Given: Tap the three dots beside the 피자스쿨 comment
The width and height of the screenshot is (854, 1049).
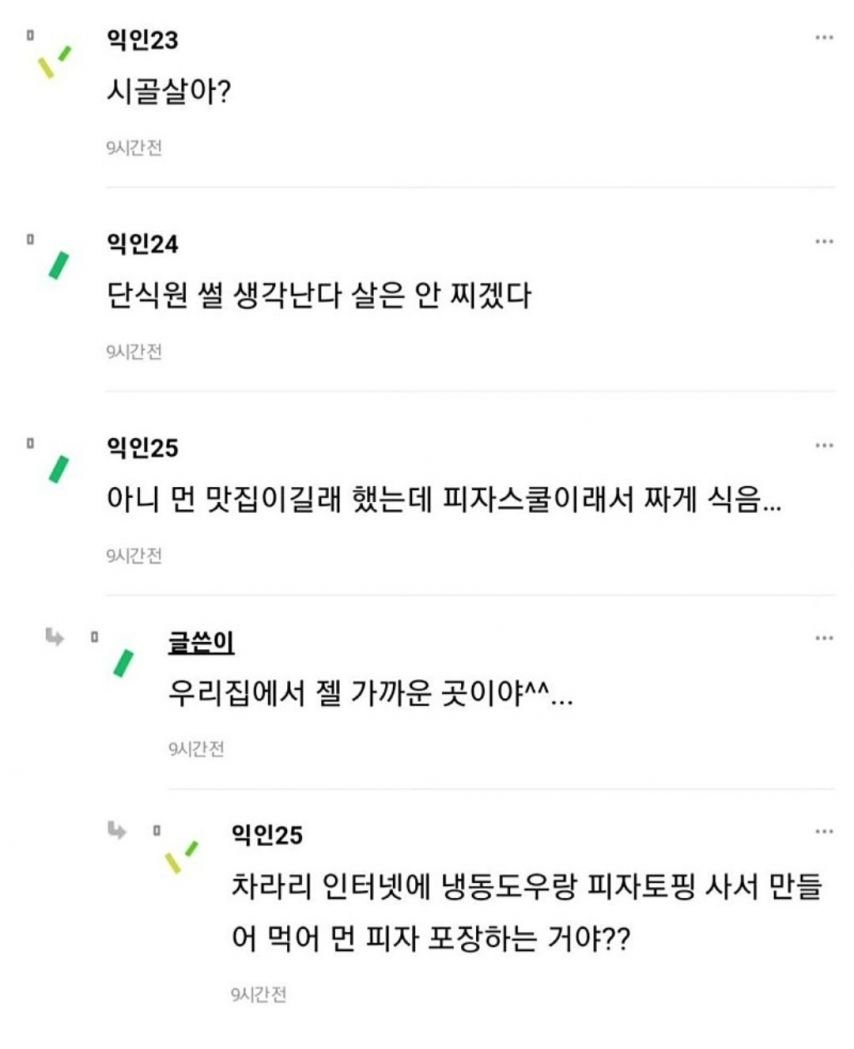Looking at the screenshot, I should point(824,445).
